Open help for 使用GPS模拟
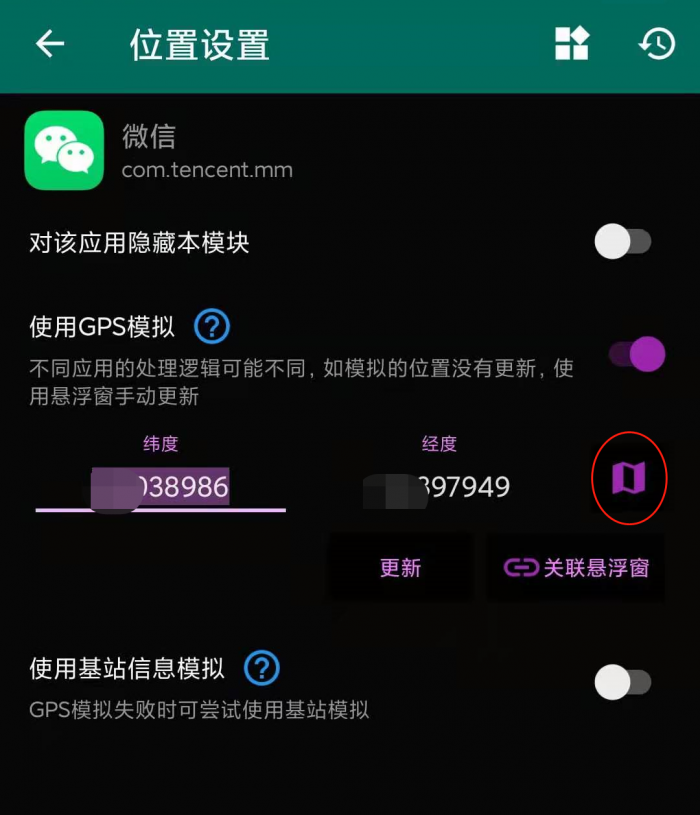Image resolution: width=700 pixels, height=815 pixels. (x=212, y=326)
